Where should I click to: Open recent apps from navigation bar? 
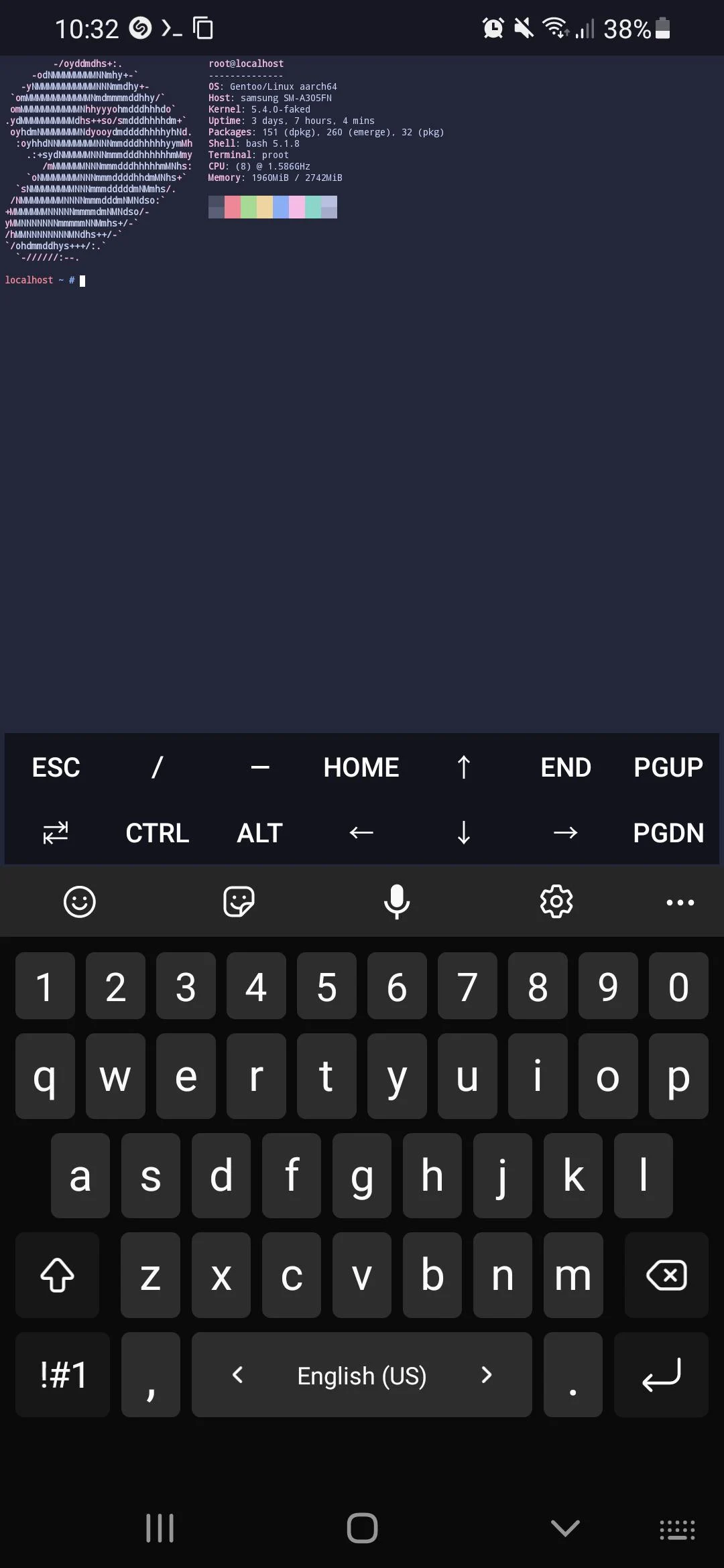click(160, 1530)
